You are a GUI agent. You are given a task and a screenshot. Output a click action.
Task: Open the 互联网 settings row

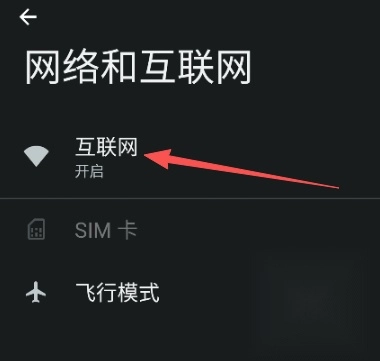coord(190,157)
